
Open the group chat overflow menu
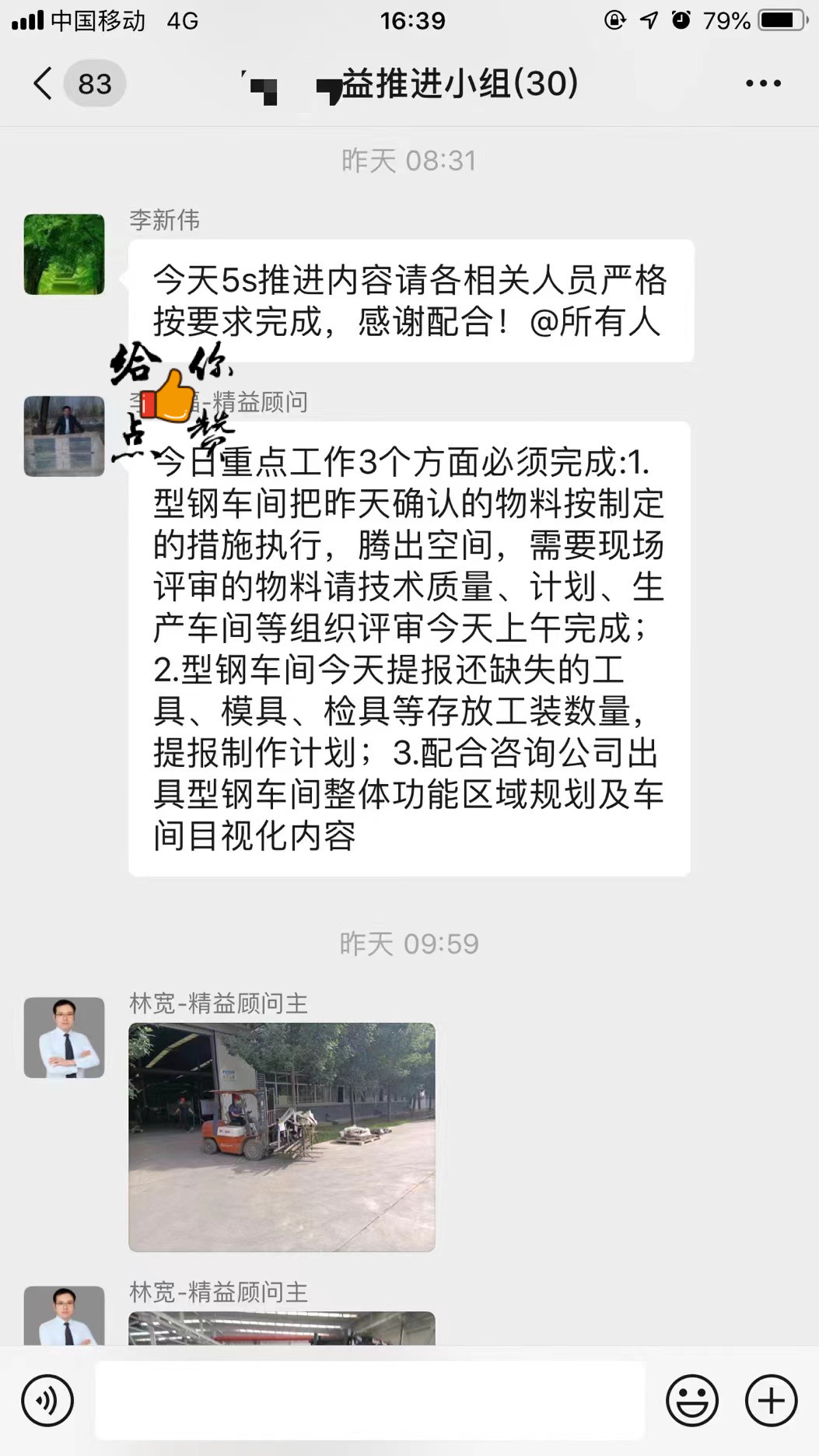pos(763,83)
